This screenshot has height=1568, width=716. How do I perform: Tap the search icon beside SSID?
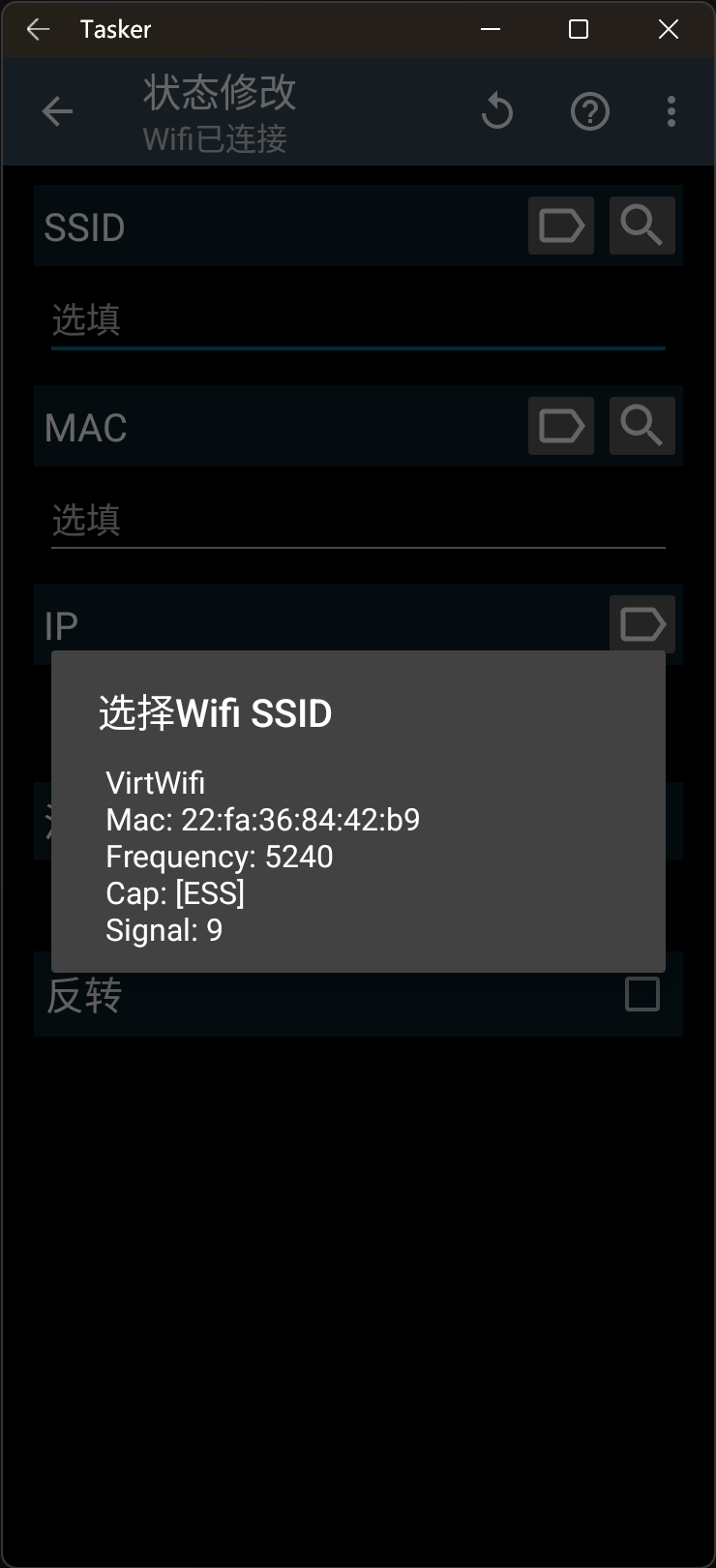[x=641, y=226]
